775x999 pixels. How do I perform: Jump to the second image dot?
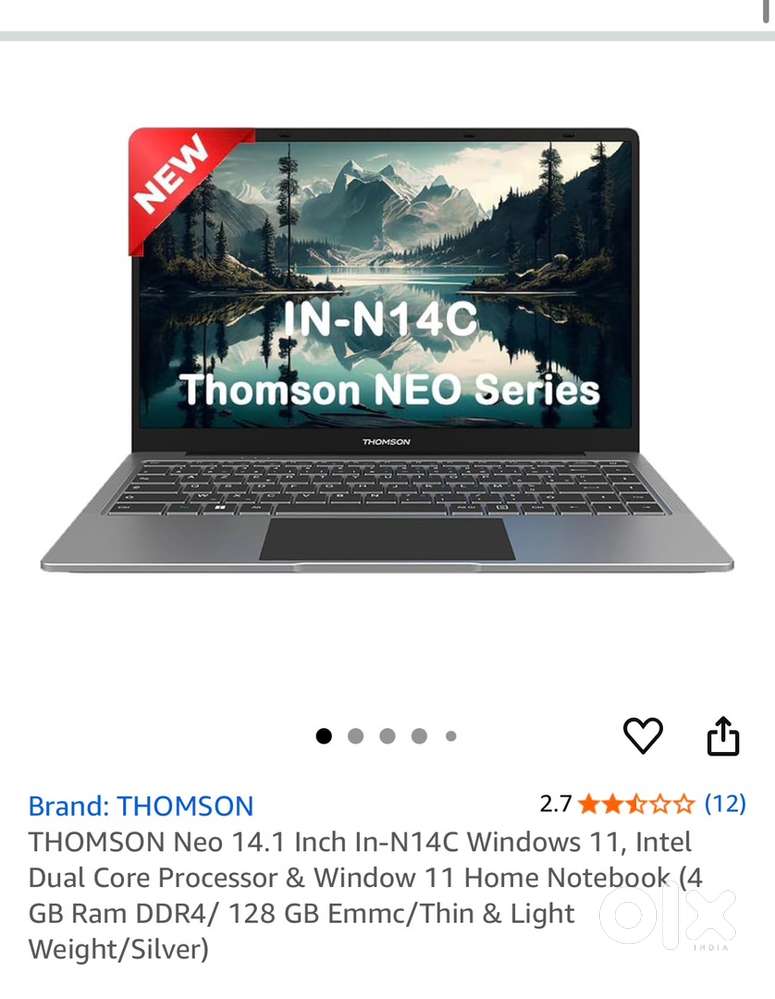pyautogui.click(x=355, y=736)
